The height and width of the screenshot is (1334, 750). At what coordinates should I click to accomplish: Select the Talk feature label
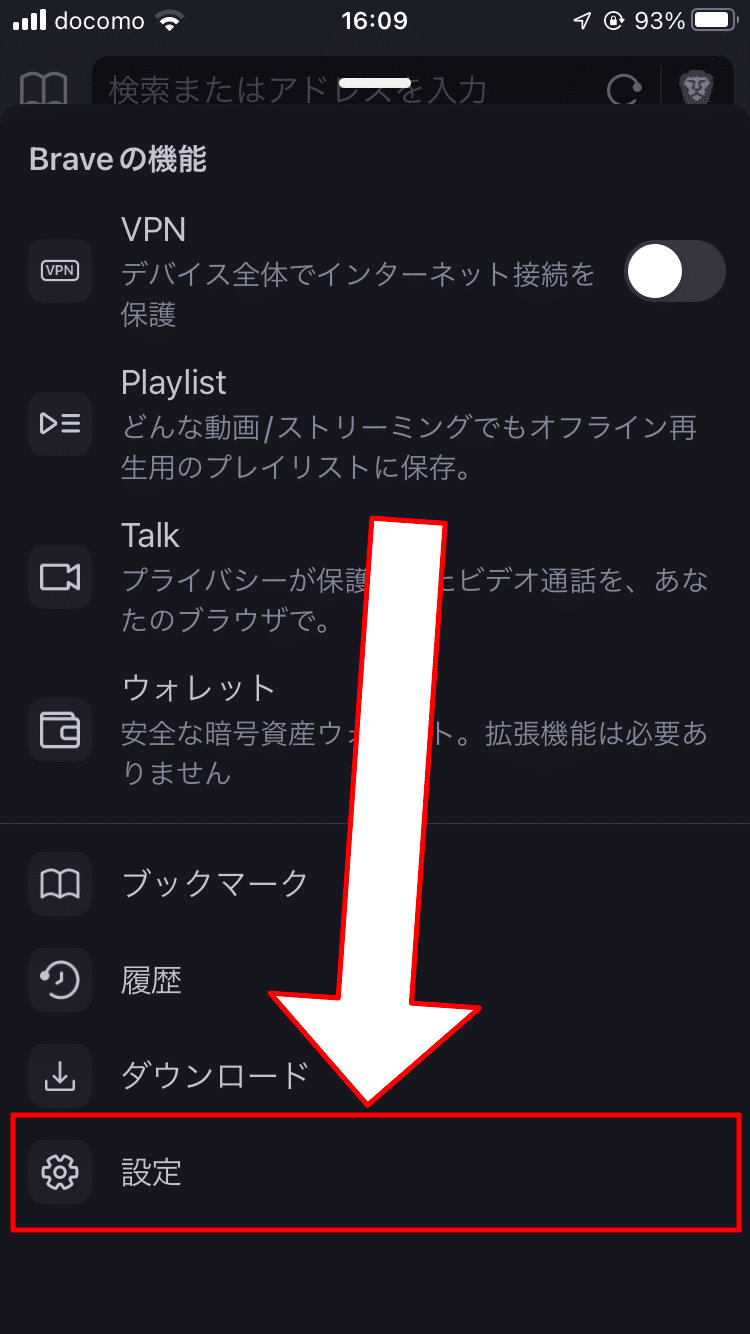point(150,535)
